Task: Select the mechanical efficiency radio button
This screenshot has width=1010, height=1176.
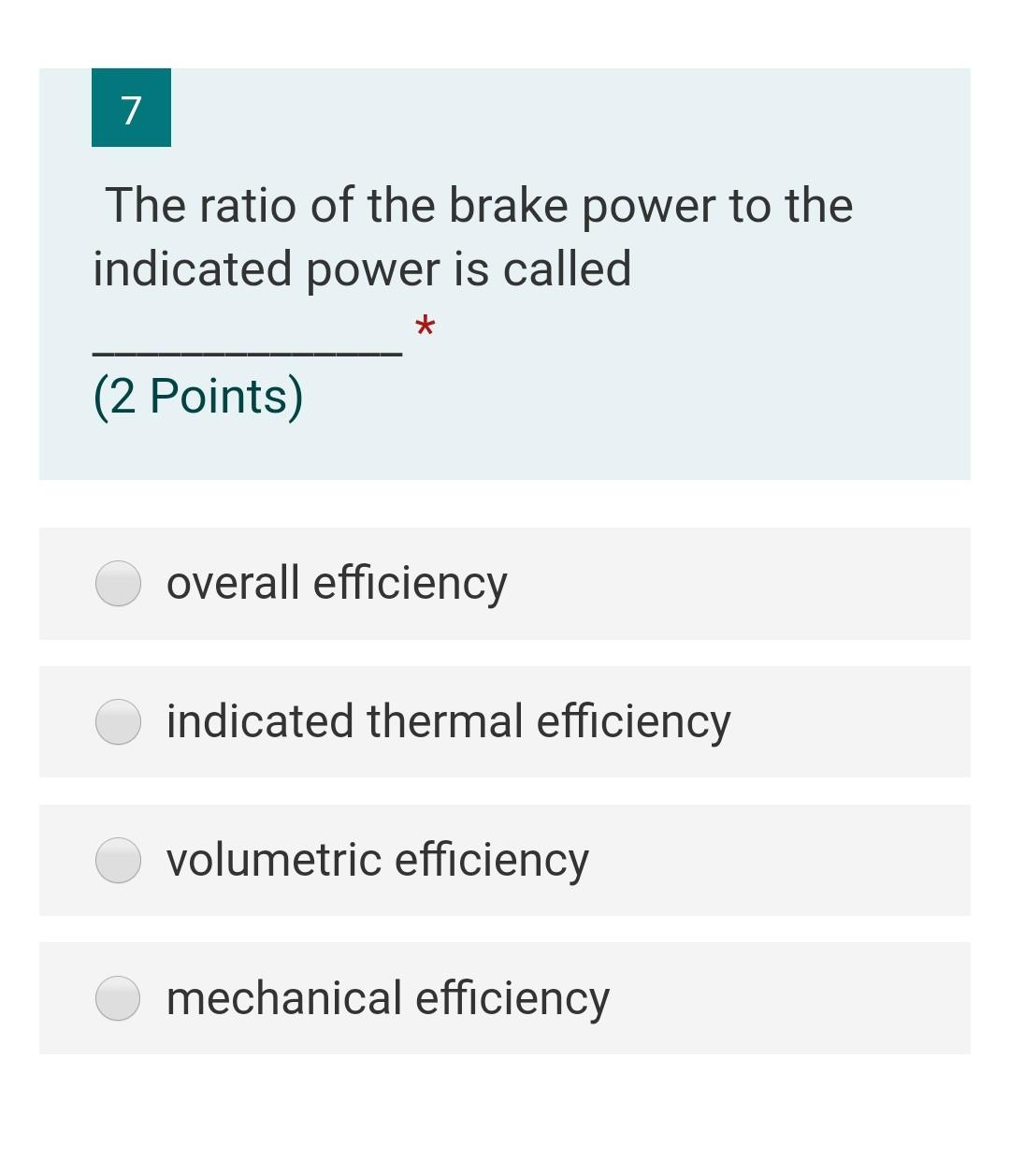Action: 118,998
